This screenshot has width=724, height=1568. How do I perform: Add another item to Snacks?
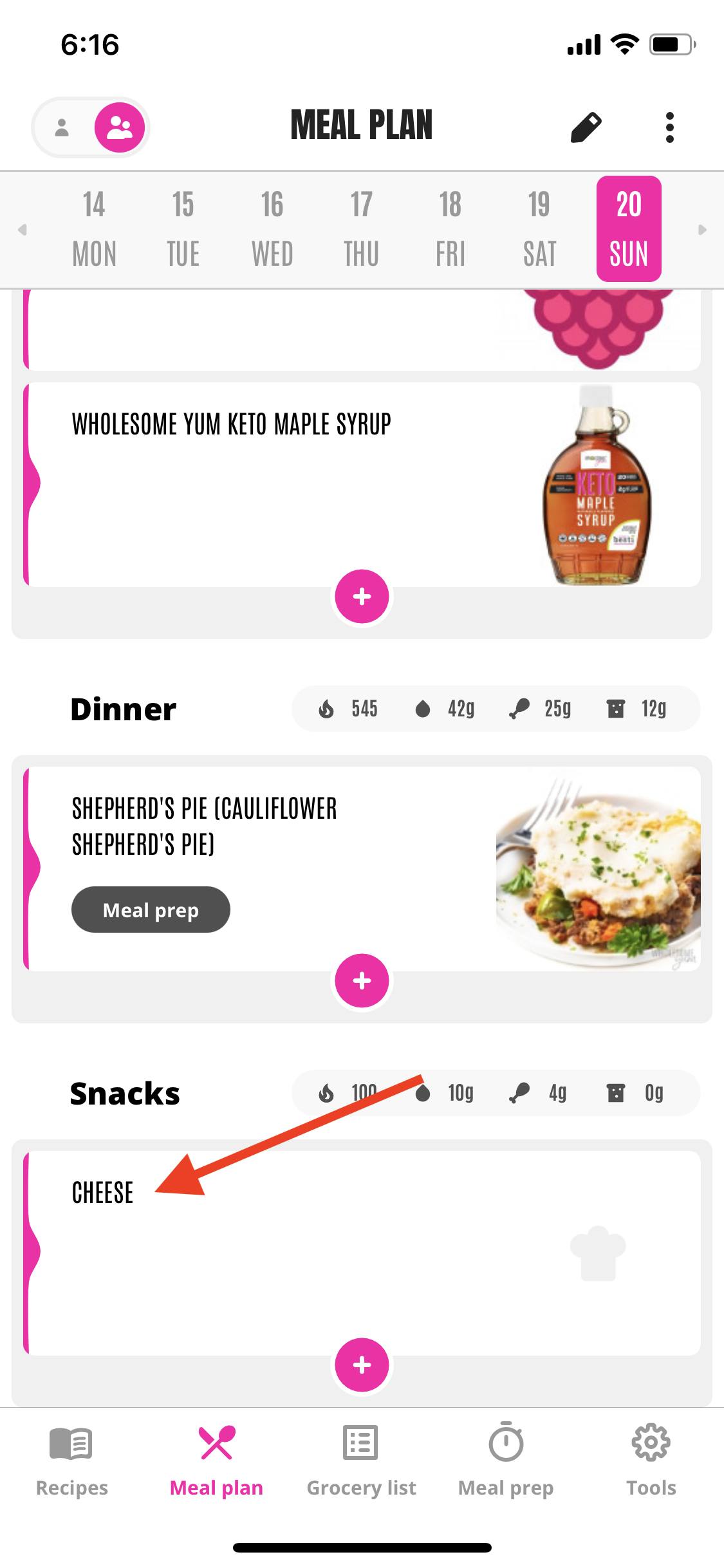[362, 1365]
